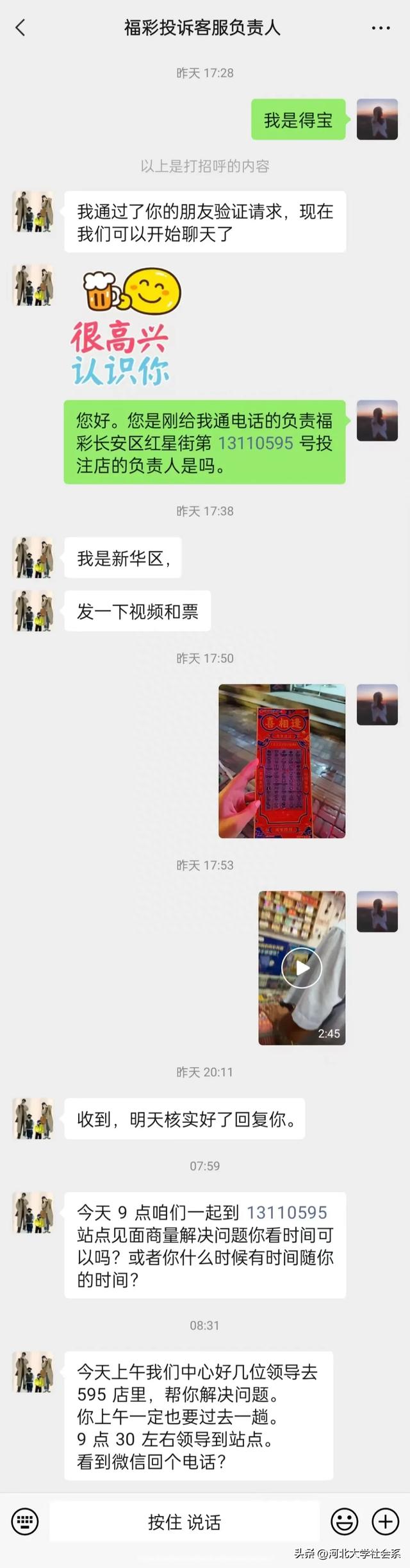Open the plus attachments menu
Viewport: 410px width, 1568px height.
click(x=385, y=1521)
